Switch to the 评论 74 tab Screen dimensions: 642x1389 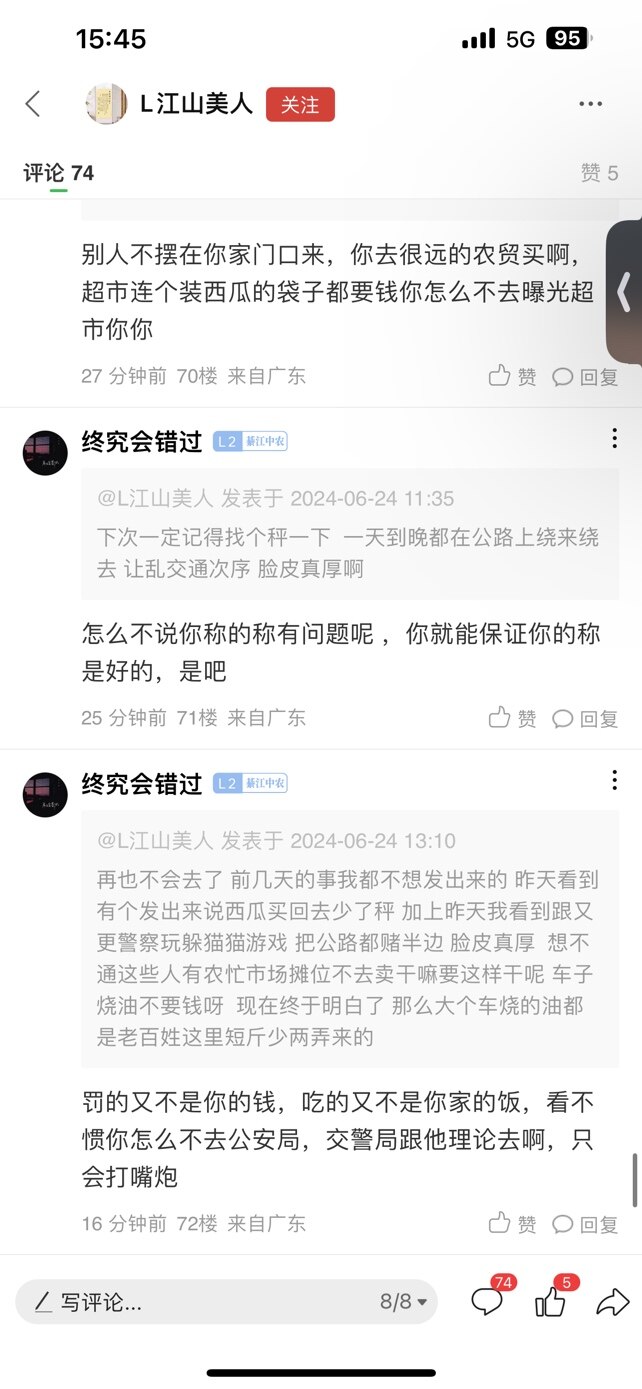tap(58, 173)
